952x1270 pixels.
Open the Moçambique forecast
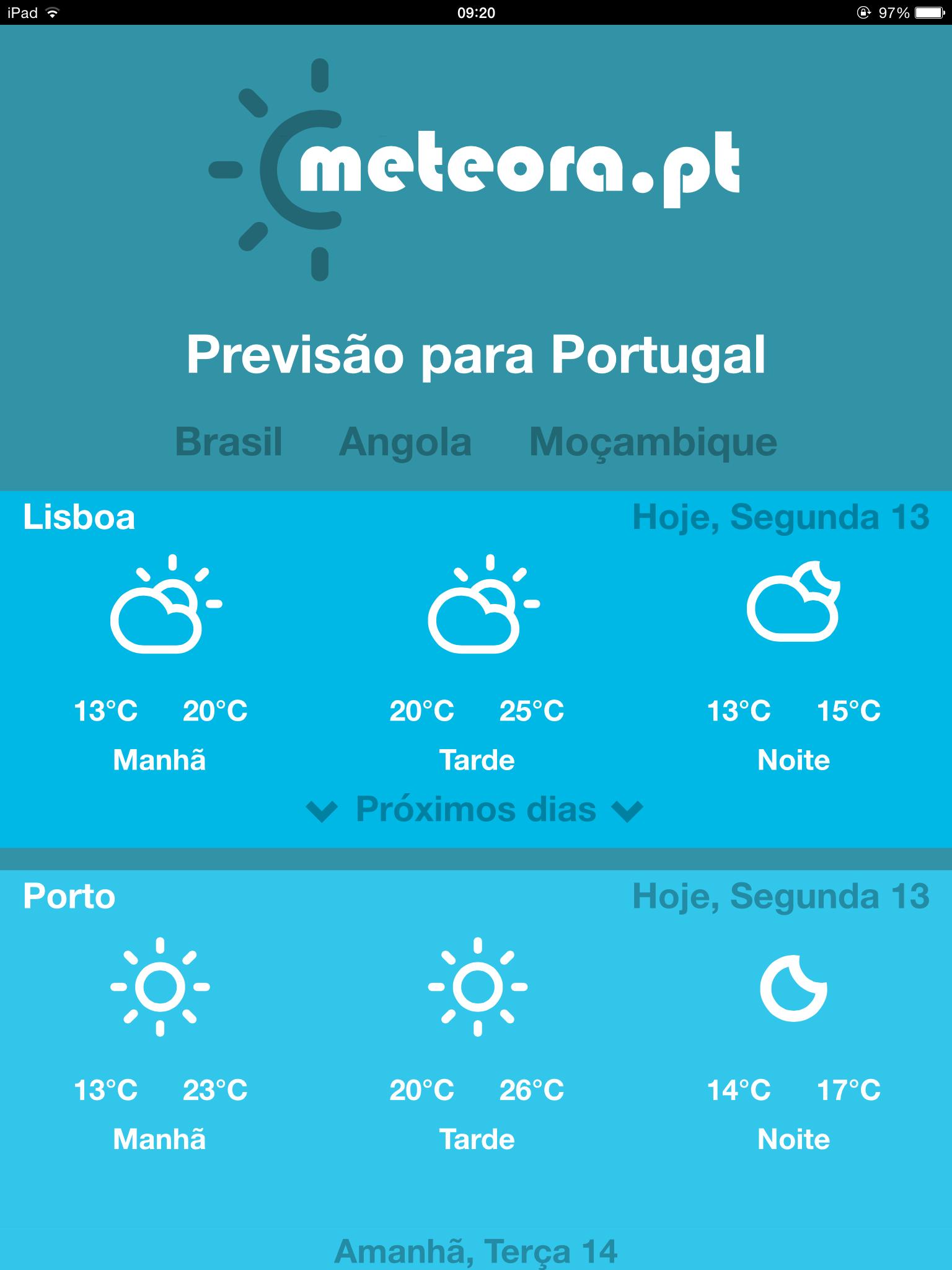coord(654,442)
